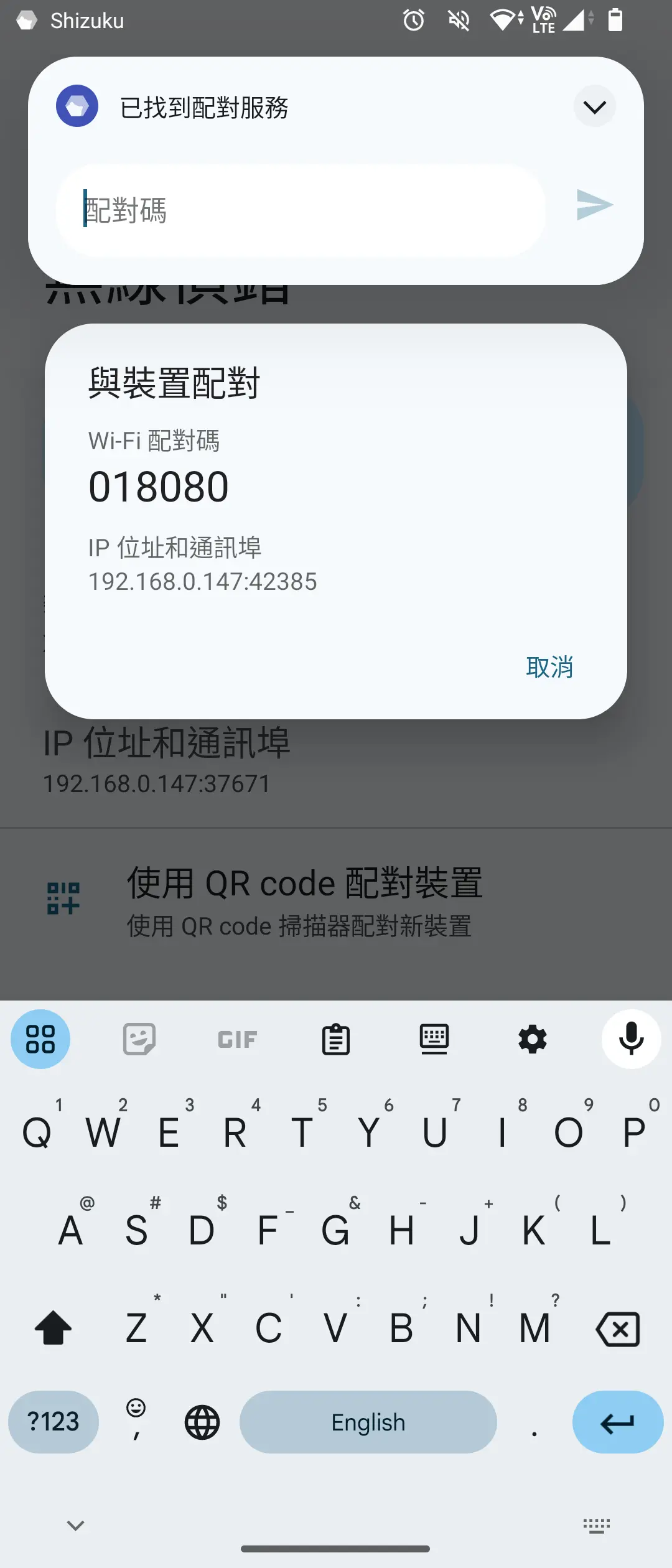The image size is (672, 1568).
Task: Expand the Shizuku pairing notification
Action: tap(594, 107)
